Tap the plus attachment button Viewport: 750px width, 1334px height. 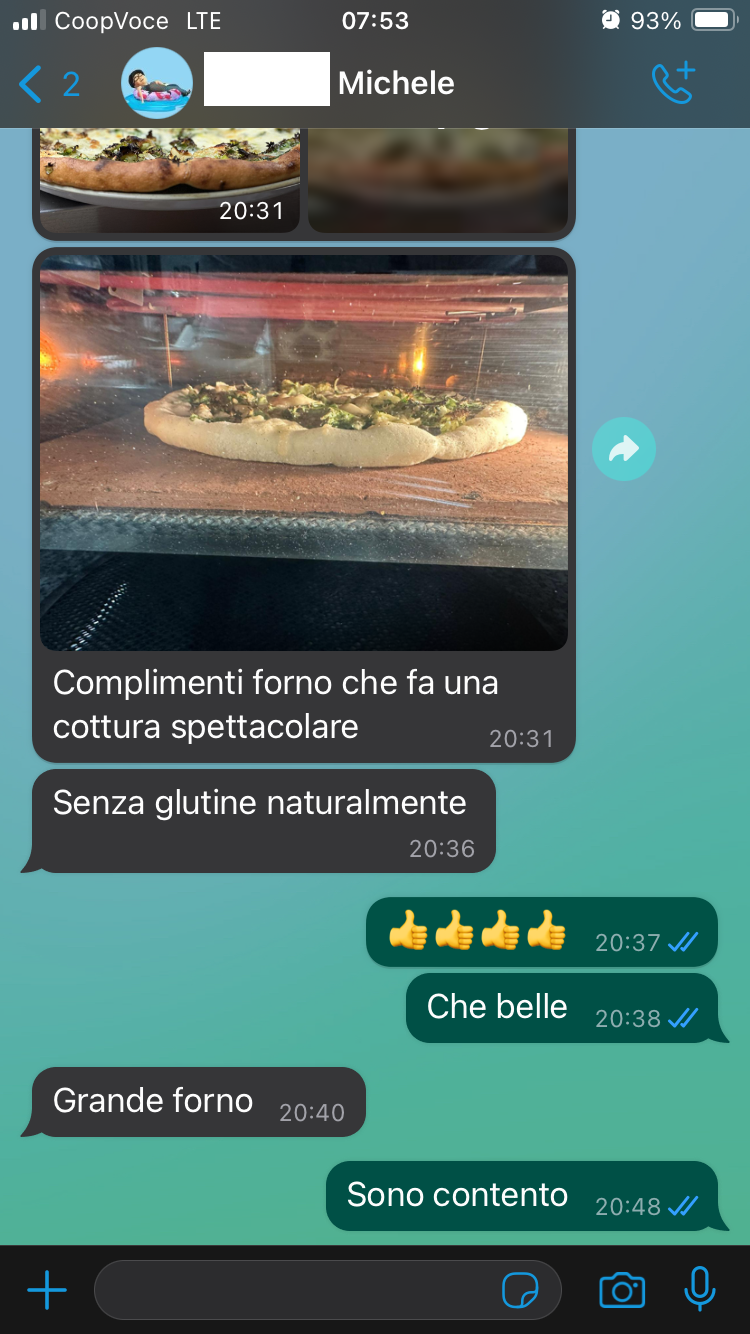click(x=46, y=1291)
